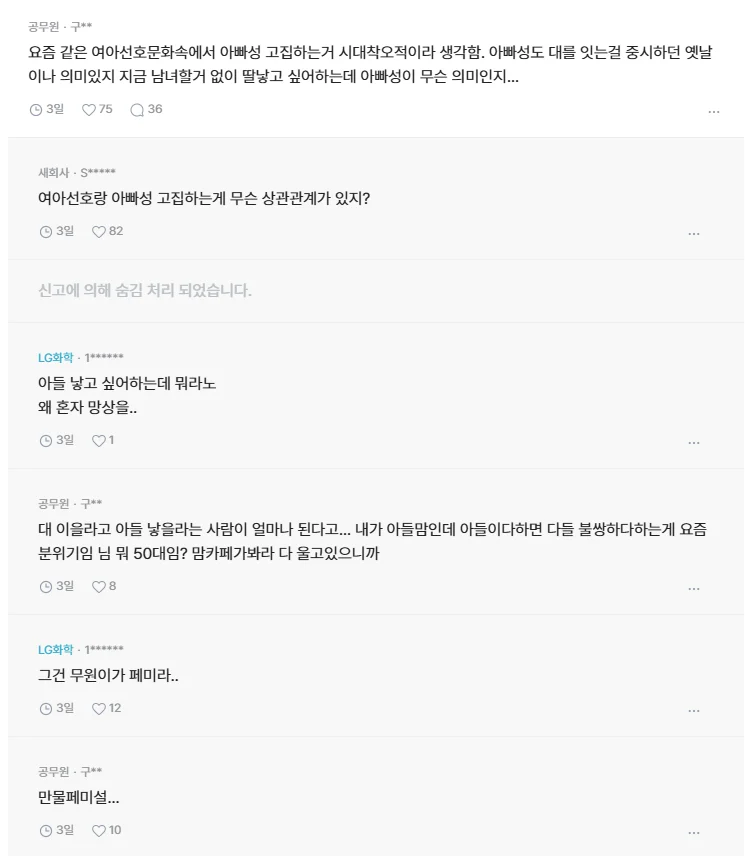Open more options on the 82-like comment

click(693, 234)
